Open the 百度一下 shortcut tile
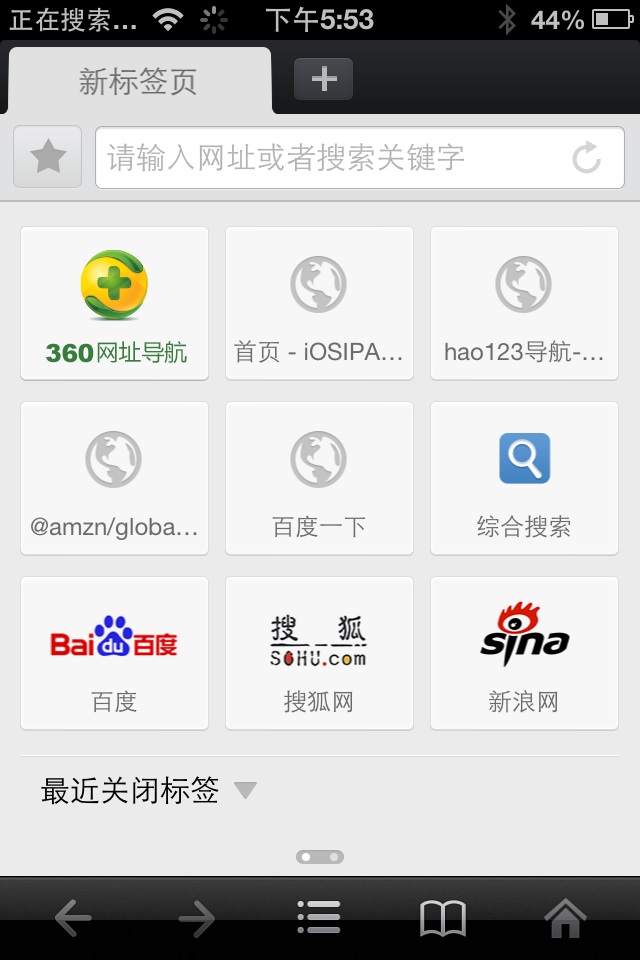640x960 pixels. [x=319, y=478]
